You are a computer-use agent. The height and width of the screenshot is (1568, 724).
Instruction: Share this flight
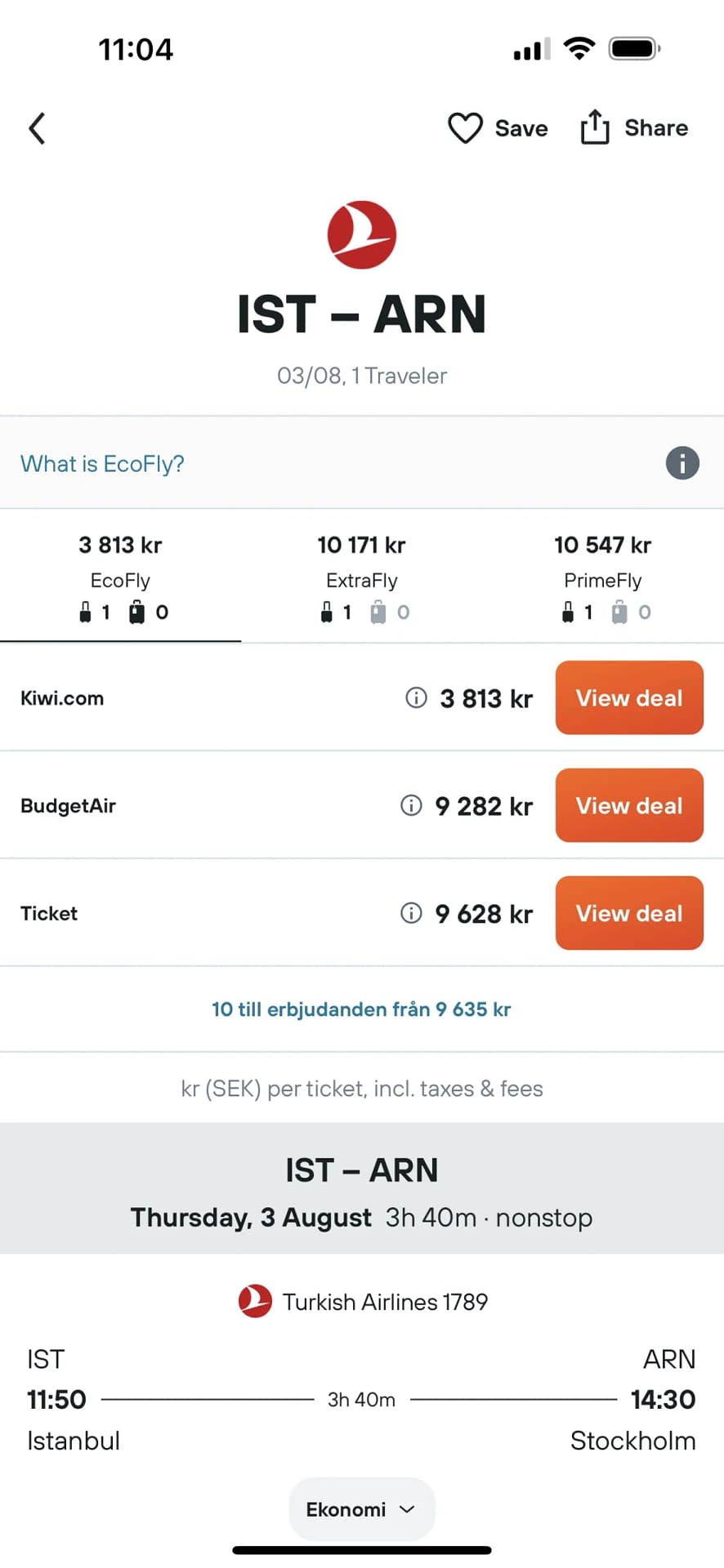[x=633, y=128]
